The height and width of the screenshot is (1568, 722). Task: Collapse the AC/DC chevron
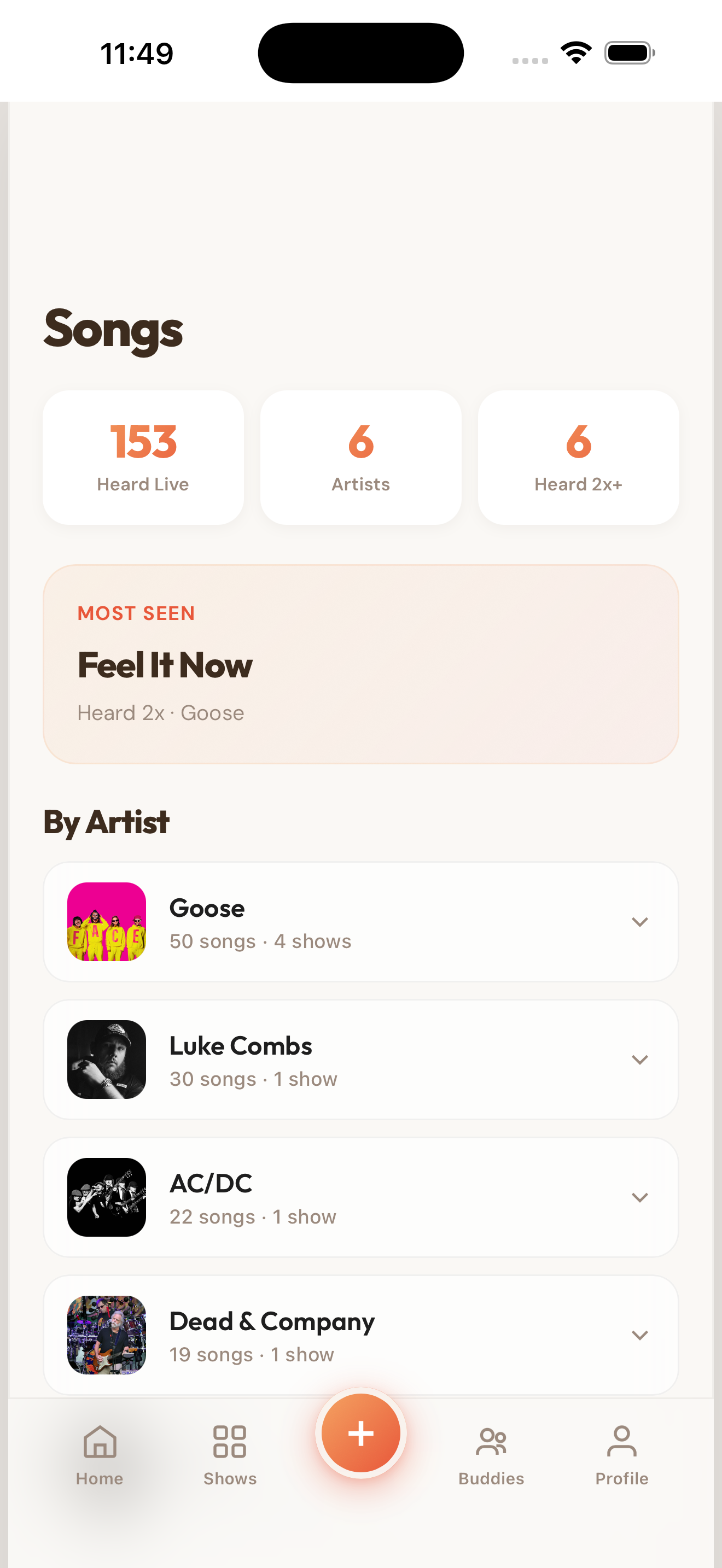coord(641,1198)
